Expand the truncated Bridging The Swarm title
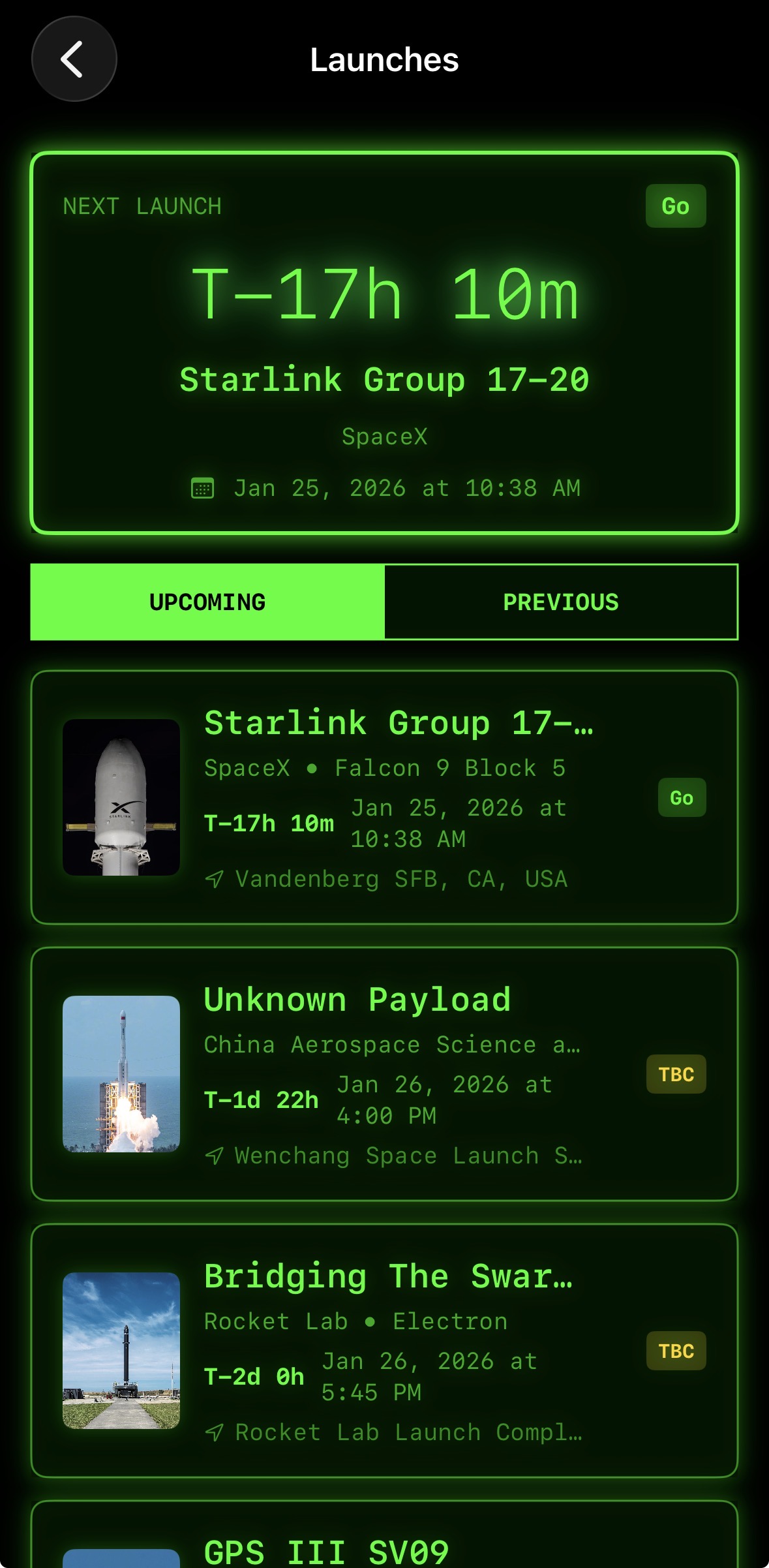Screen dimensions: 769x1568 [389, 1276]
